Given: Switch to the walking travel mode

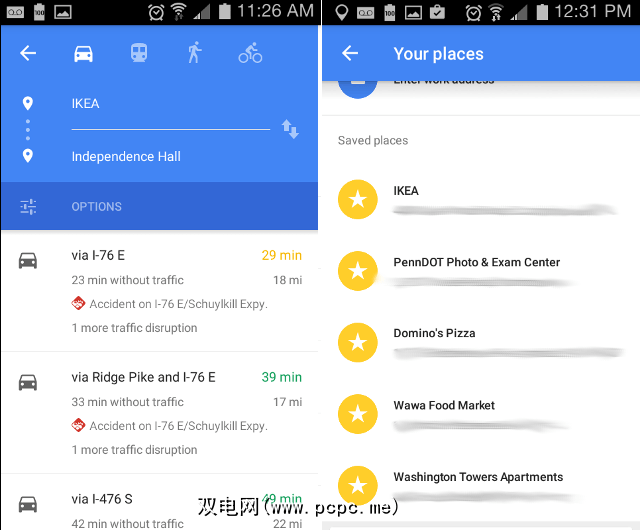Looking at the screenshot, I should 194,53.
